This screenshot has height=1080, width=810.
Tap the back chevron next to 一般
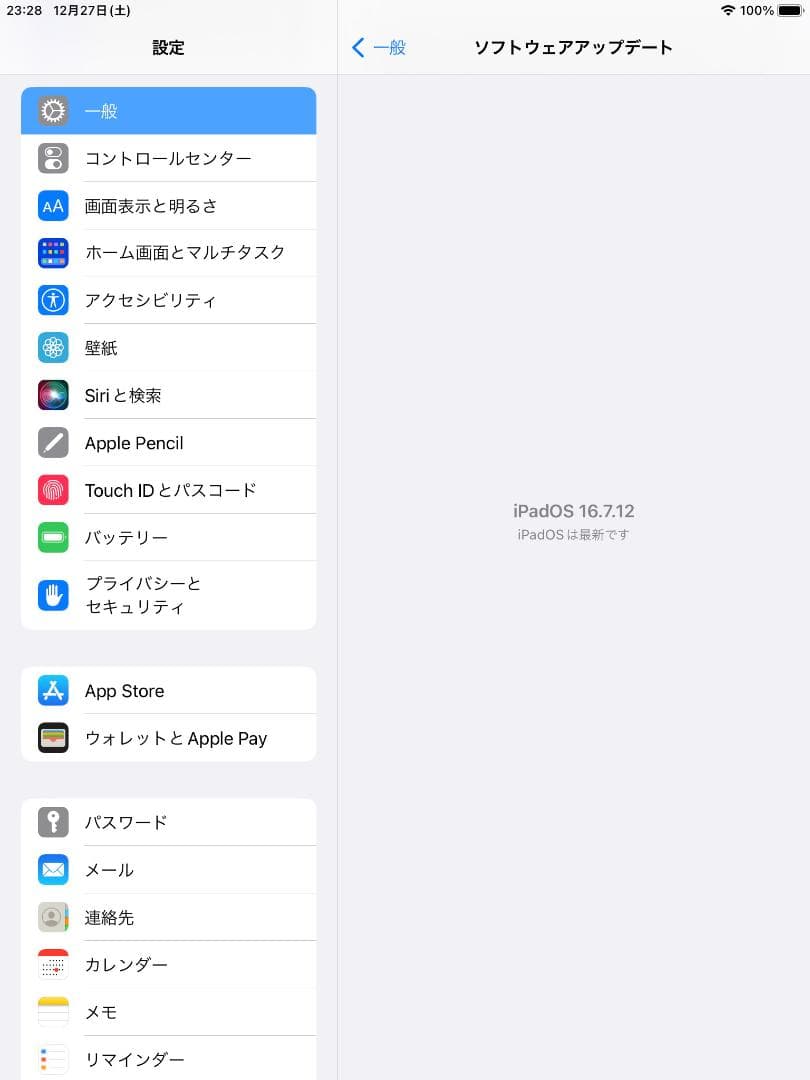click(359, 47)
